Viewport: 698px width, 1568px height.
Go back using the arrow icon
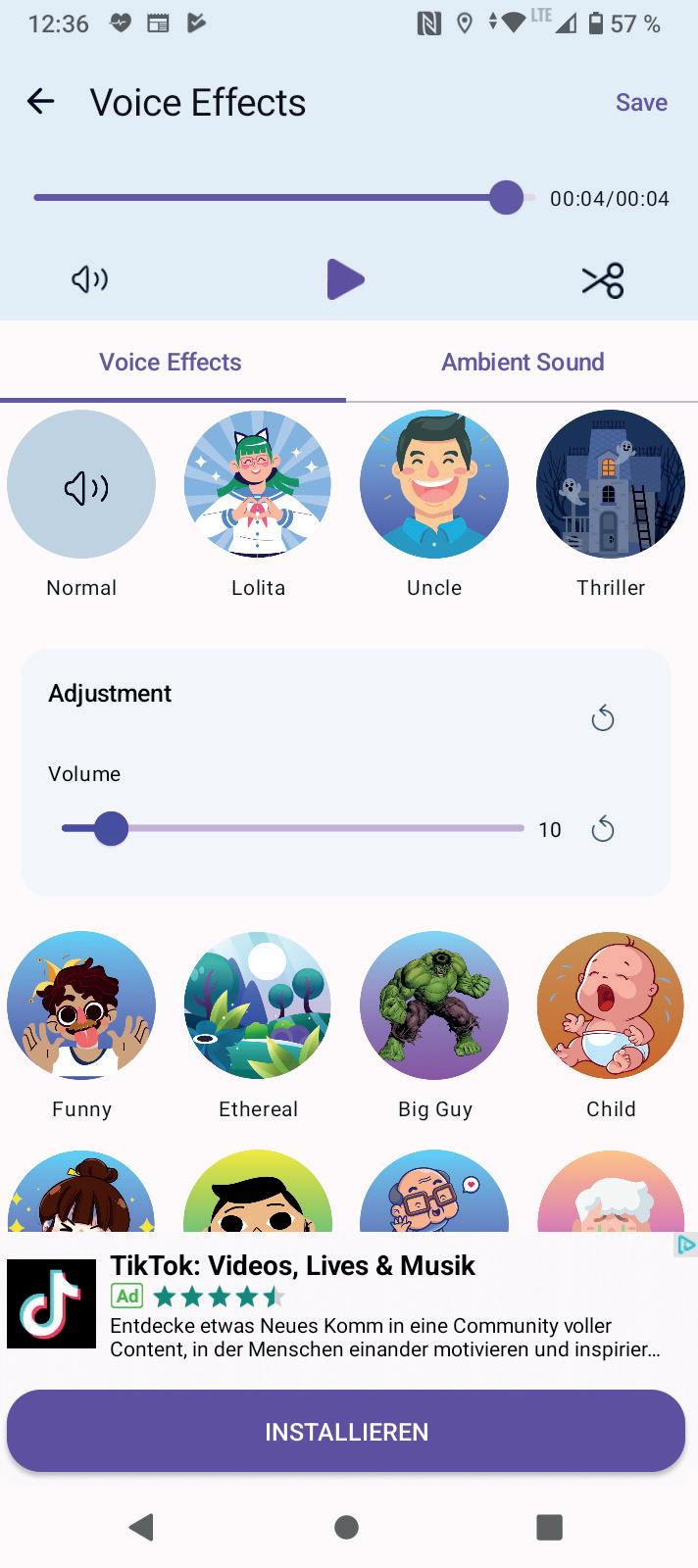coord(40,101)
